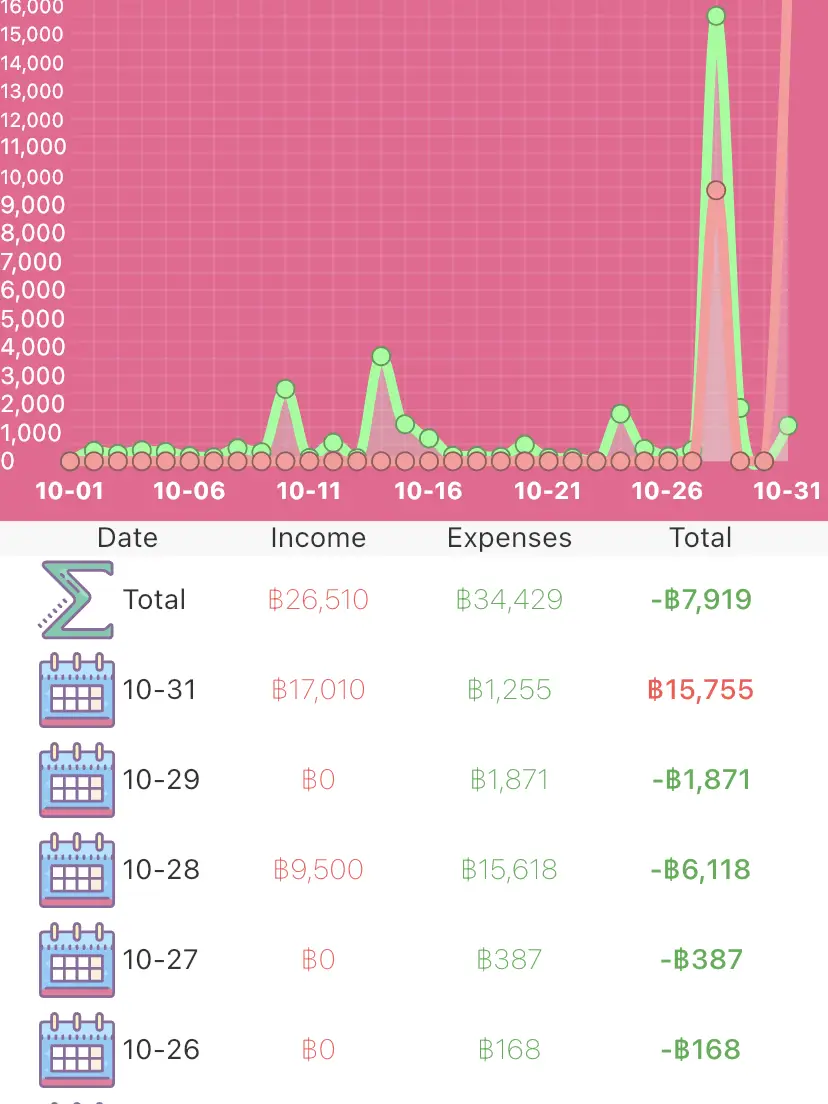Select the 10-27 row in the list
Image resolution: width=828 pixels, height=1104 pixels.
414,960
